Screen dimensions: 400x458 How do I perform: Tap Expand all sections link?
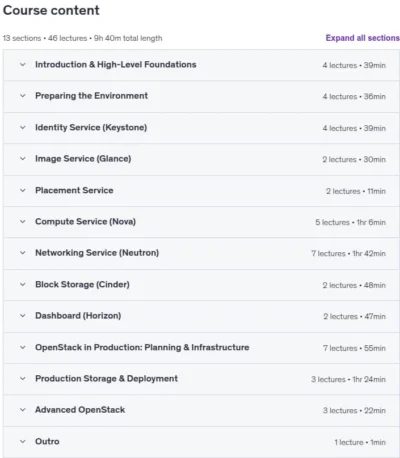click(x=362, y=38)
